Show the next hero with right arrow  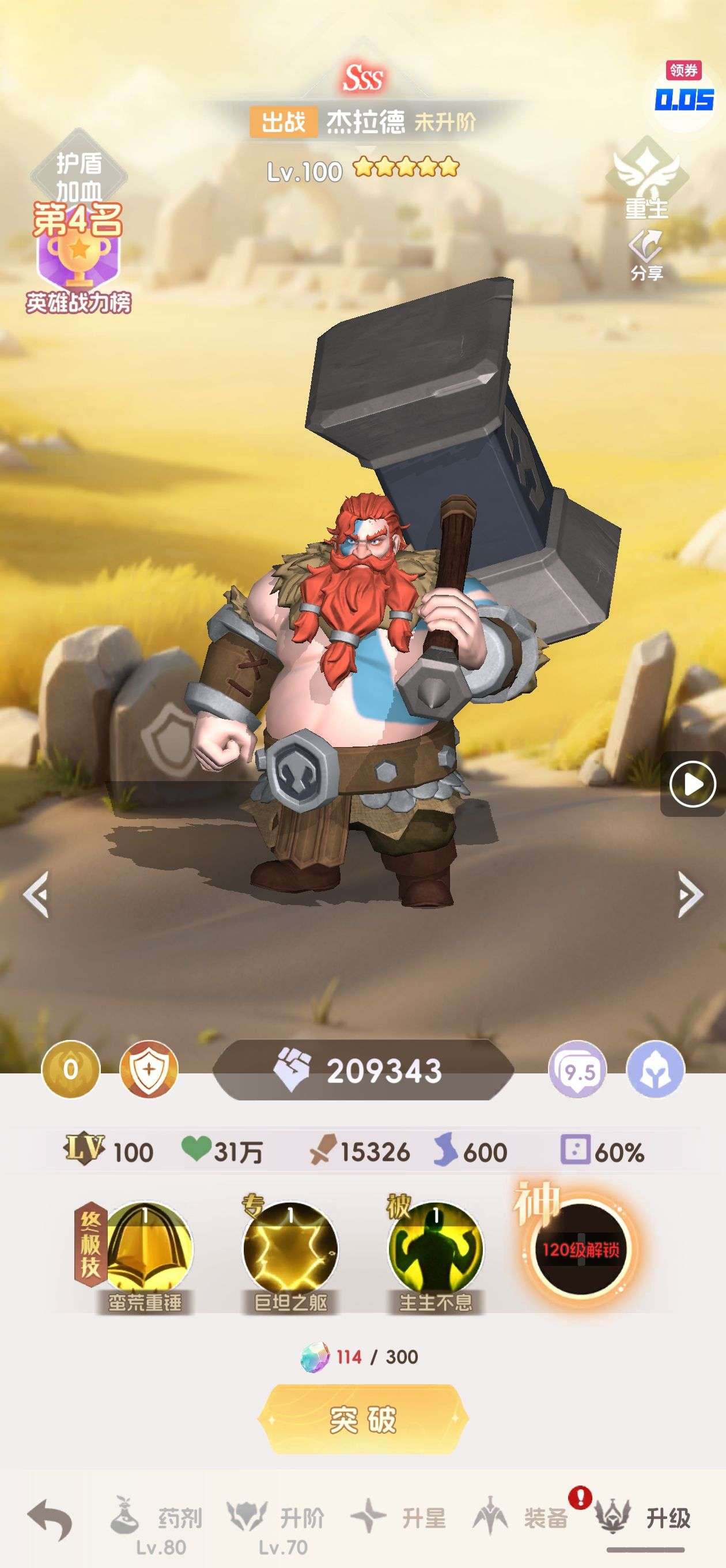pyautogui.click(x=690, y=894)
